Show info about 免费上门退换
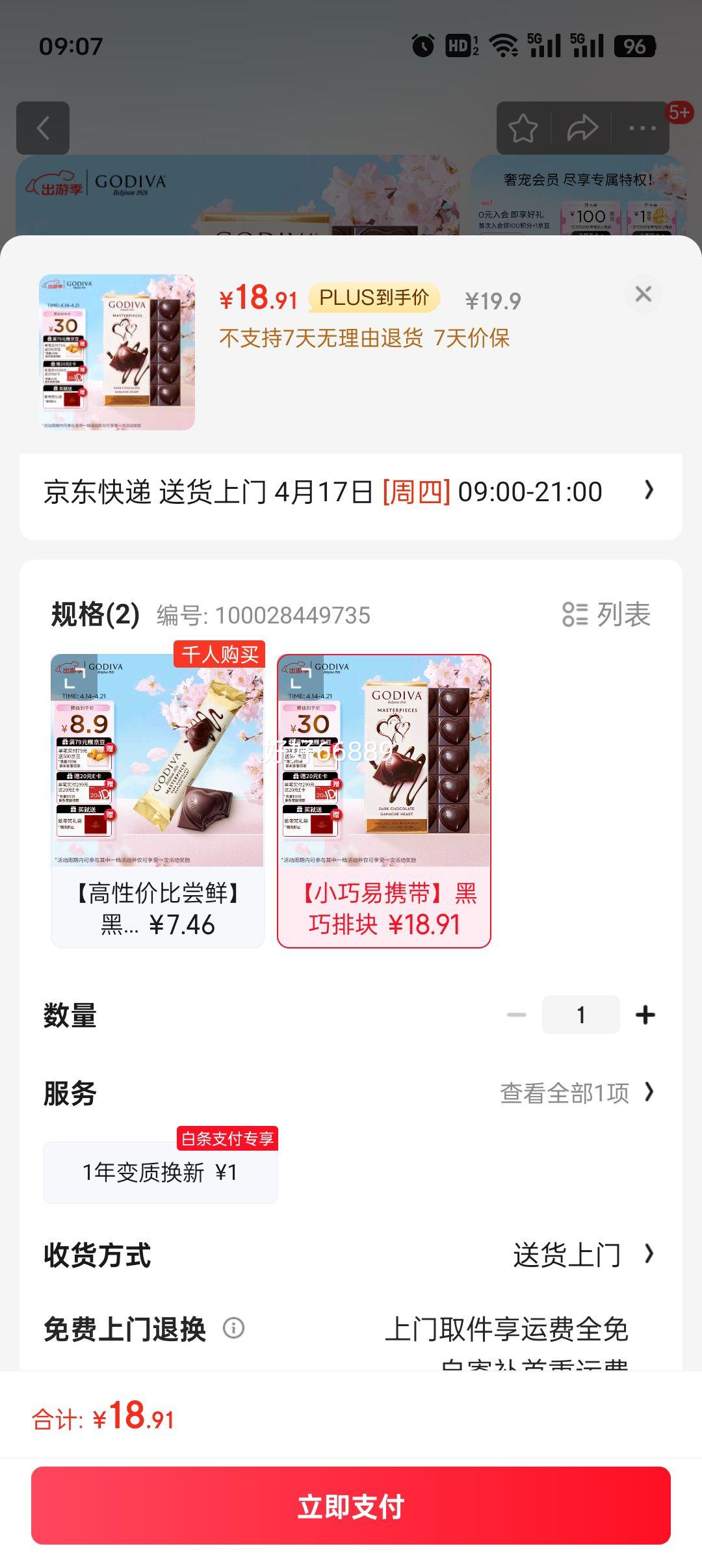 point(233,1328)
